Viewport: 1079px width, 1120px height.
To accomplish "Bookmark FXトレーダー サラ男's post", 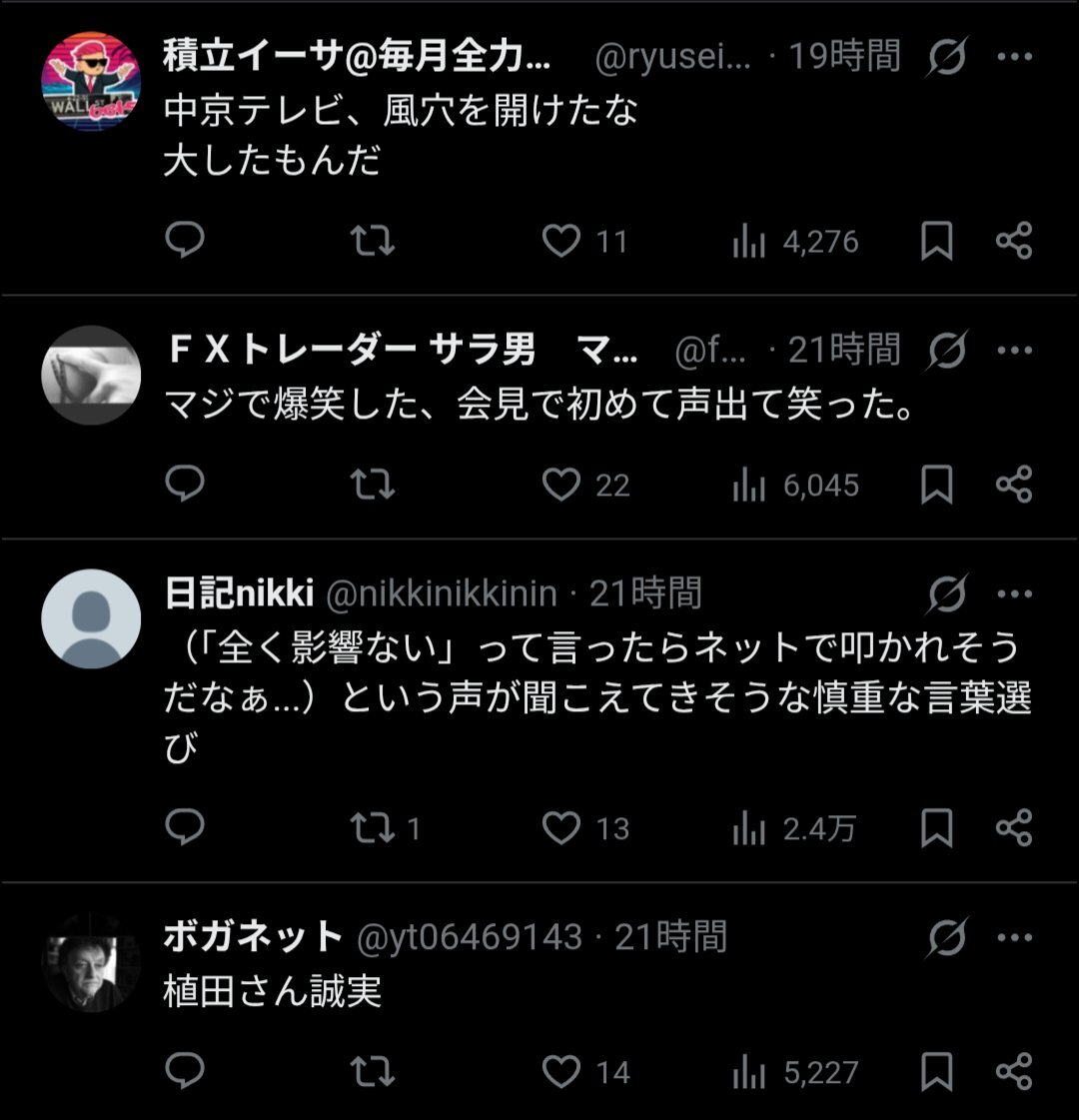I will pyautogui.click(x=936, y=485).
